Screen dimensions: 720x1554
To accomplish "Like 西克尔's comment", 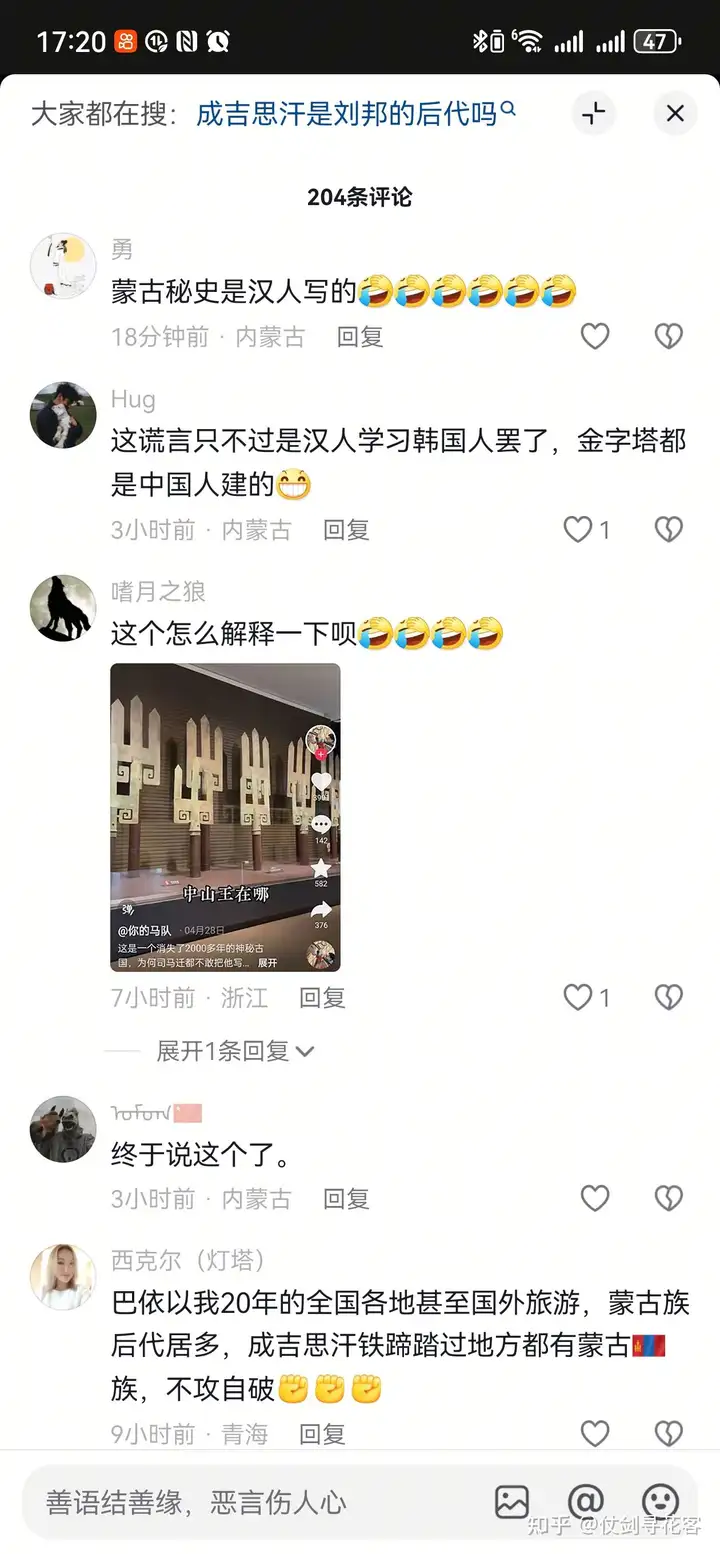I will [595, 1434].
